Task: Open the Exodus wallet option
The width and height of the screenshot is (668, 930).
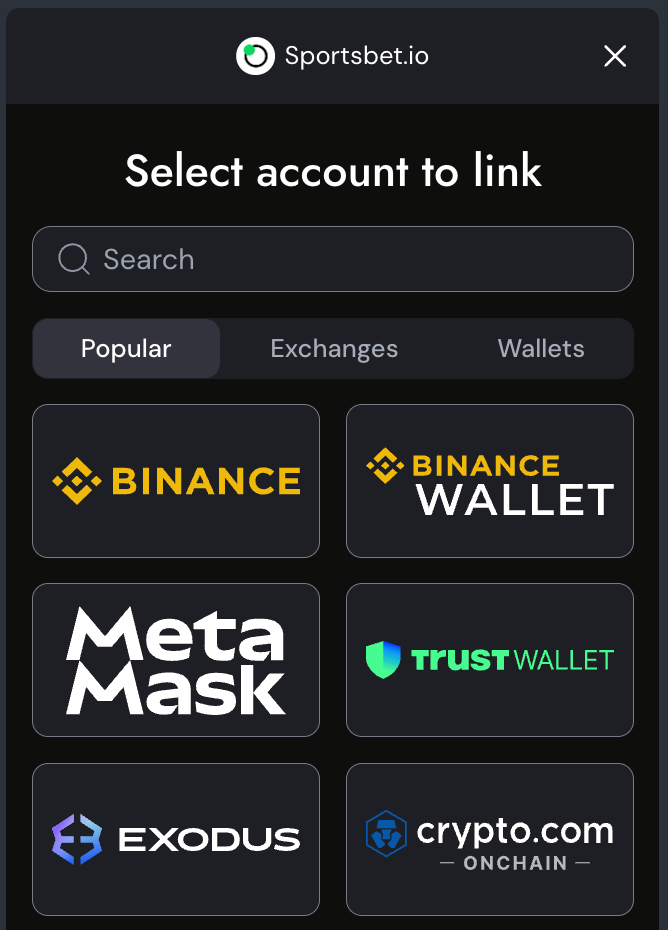Action: pos(176,839)
